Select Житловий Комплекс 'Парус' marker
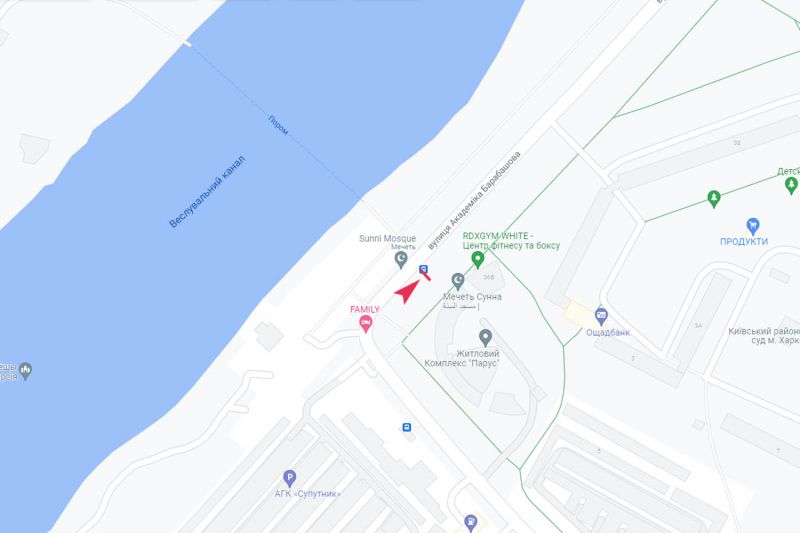Image resolution: width=800 pixels, height=533 pixels. point(485,337)
